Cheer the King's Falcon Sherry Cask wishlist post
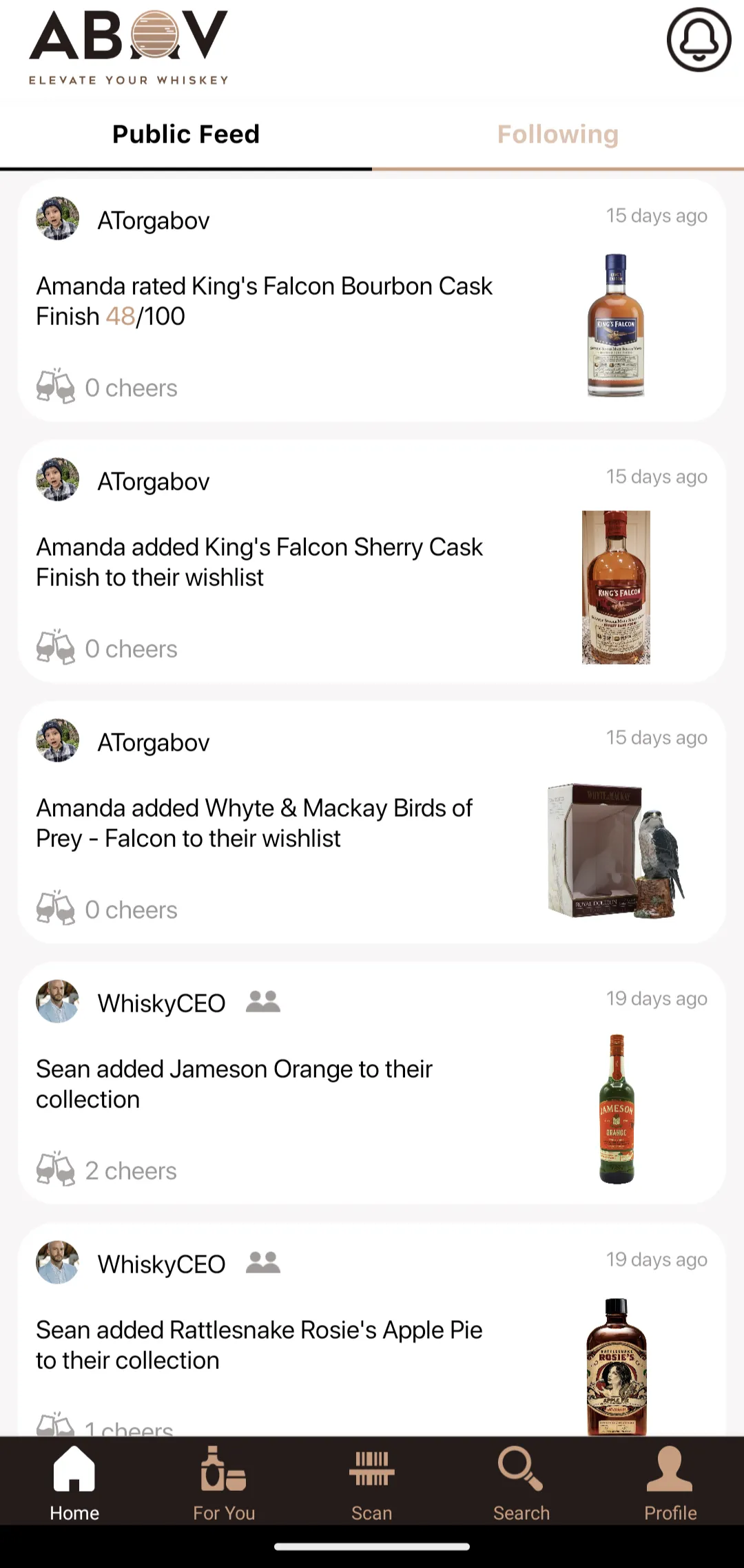 click(56, 647)
